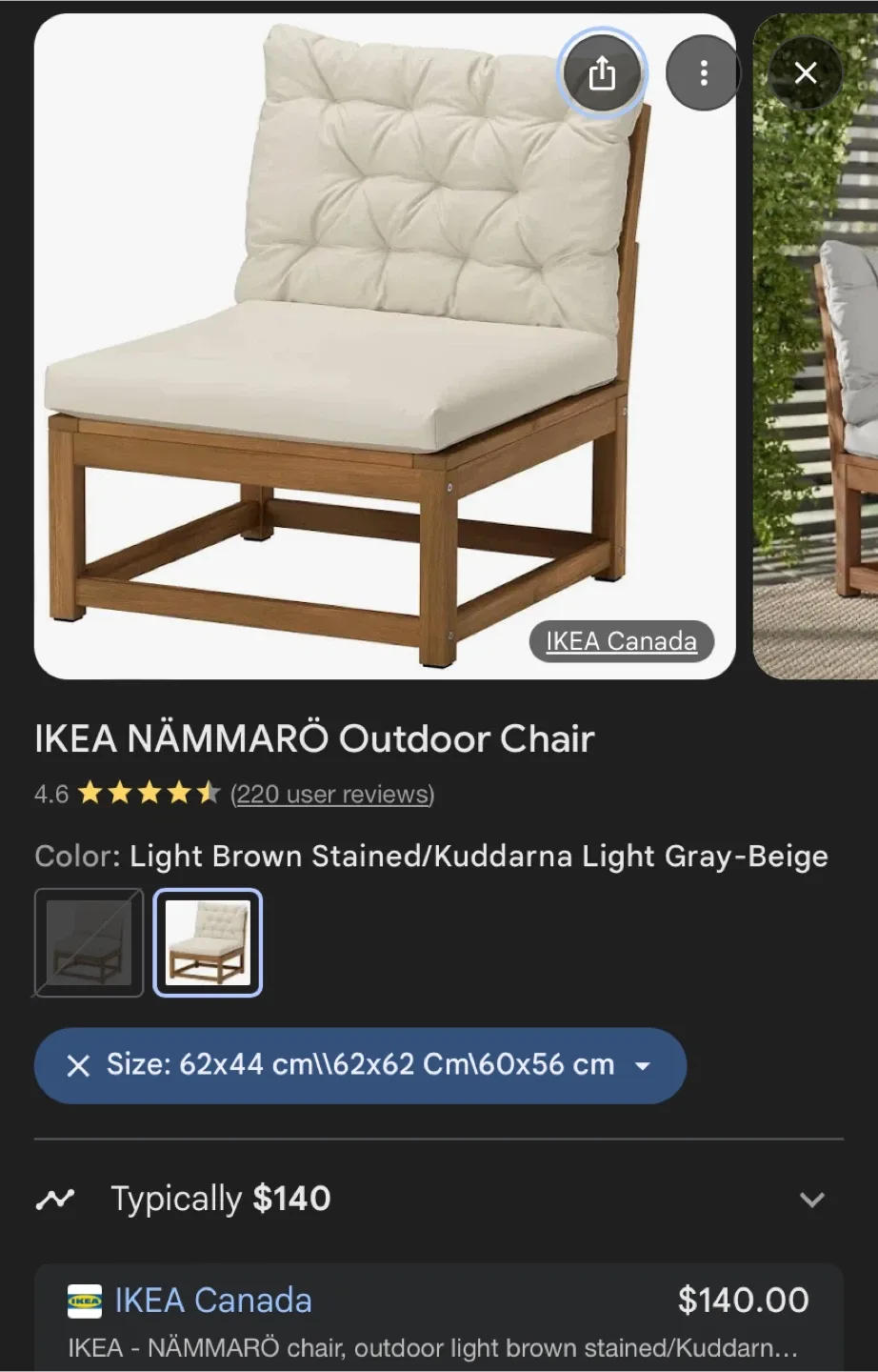
Task: Open the IKEA Canada source label on image
Action: [x=620, y=640]
